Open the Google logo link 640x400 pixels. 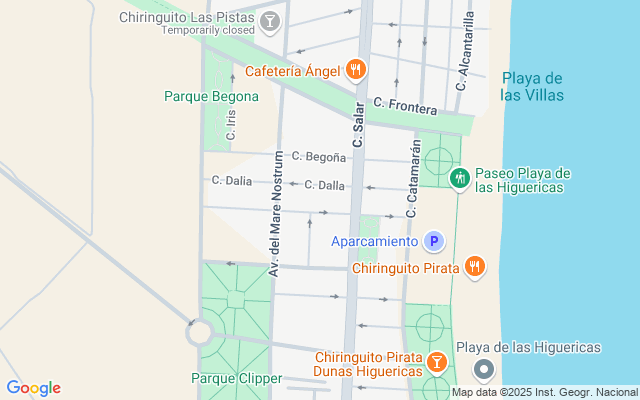(33, 388)
